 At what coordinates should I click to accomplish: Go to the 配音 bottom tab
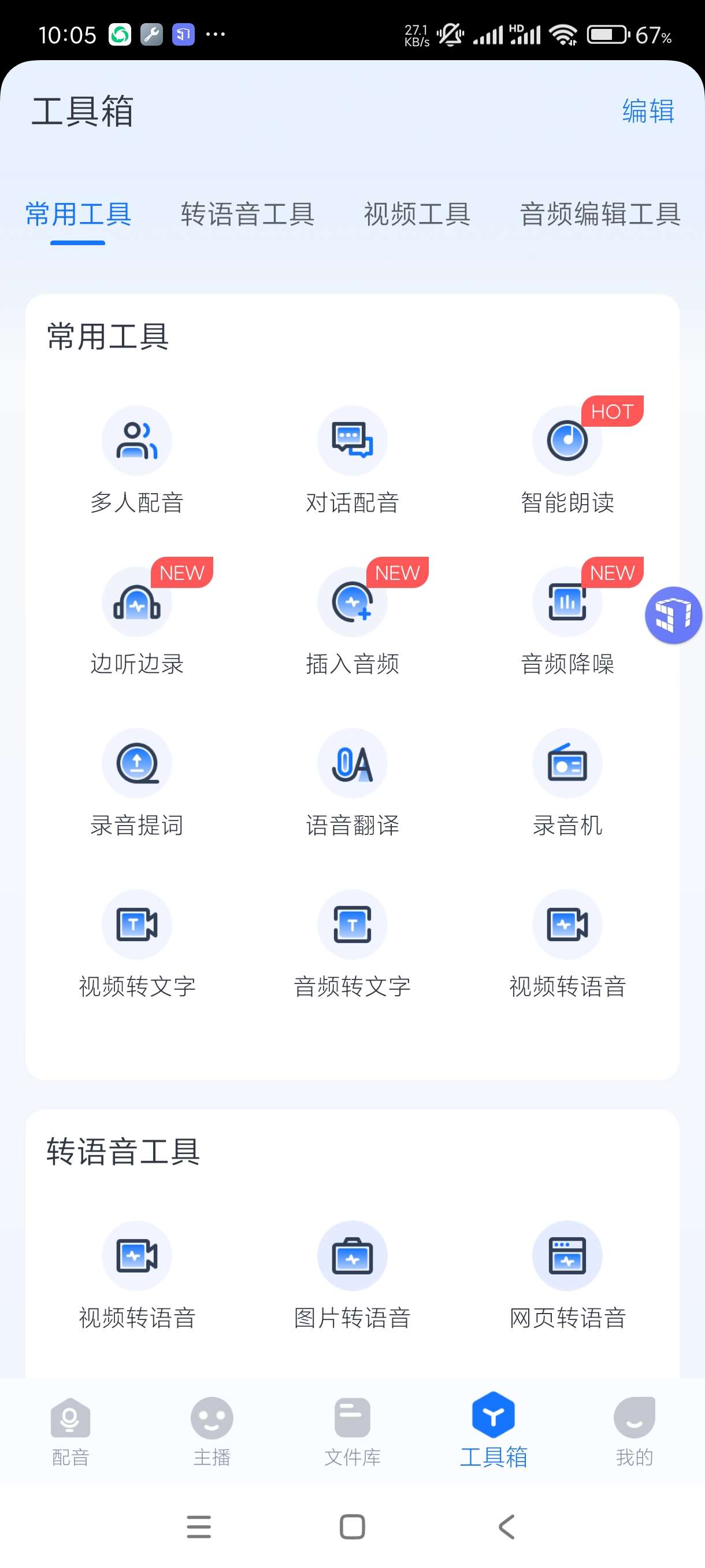pyautogui.click(x=70, y=1431)
